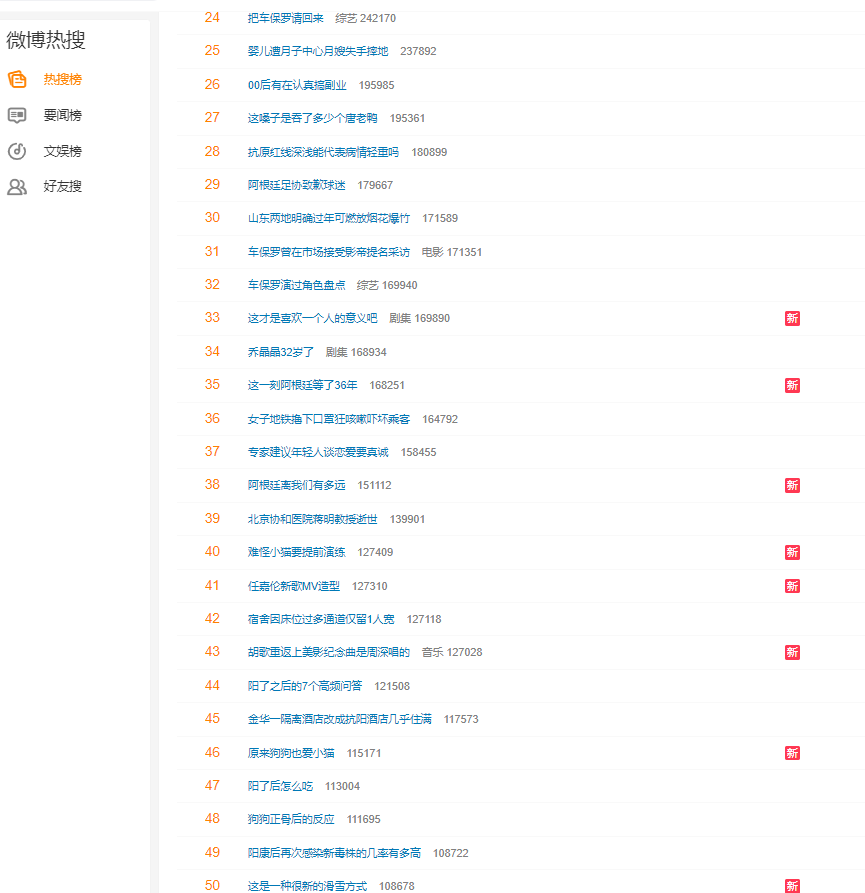This screenshot has height=893, width=865.
Task: Open topic 阳了之后的7个高频问答
Action: [x=305, y=686]
